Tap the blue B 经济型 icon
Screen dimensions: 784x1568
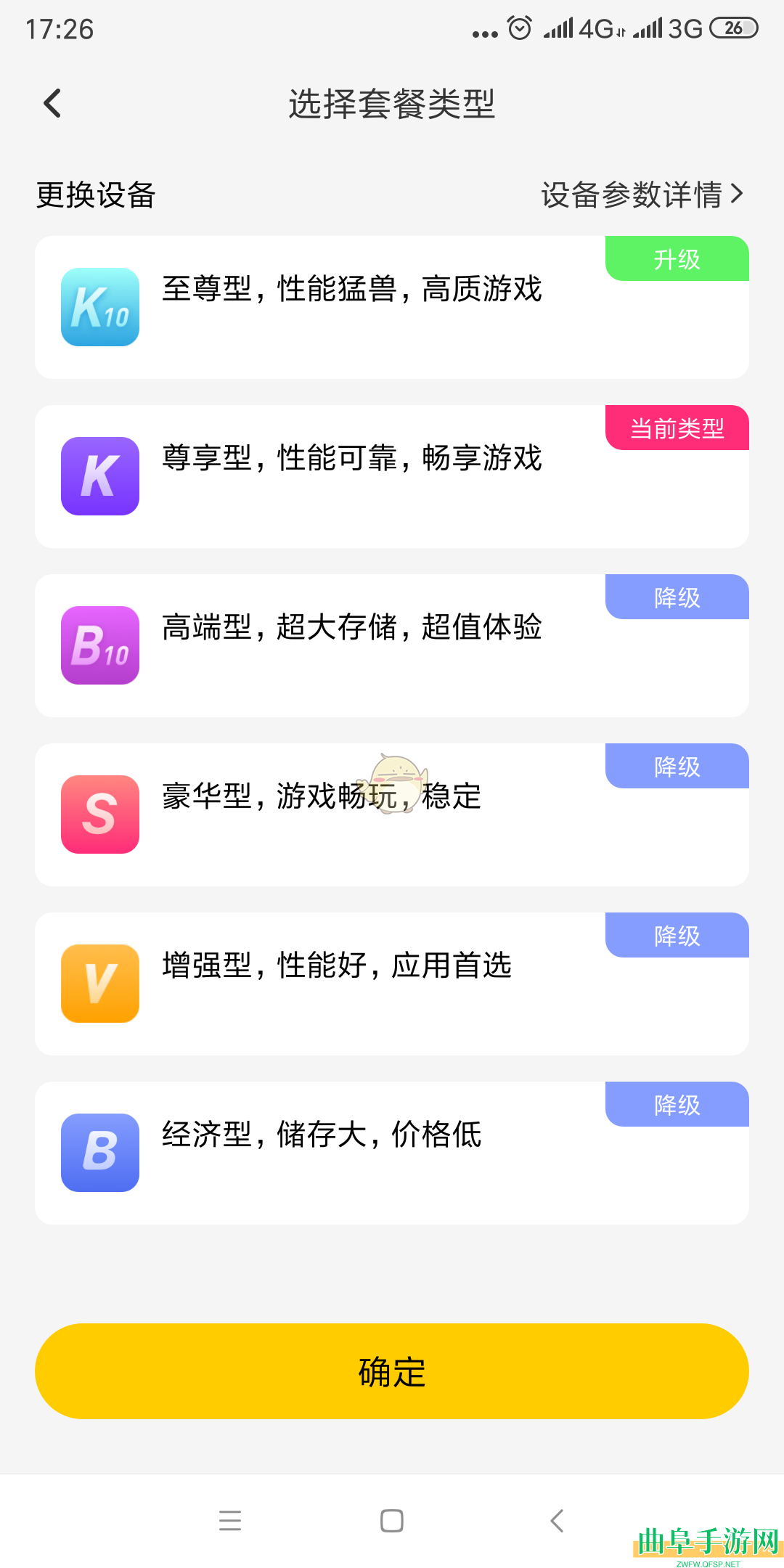pyautogui.click(x=99, y=1152)
